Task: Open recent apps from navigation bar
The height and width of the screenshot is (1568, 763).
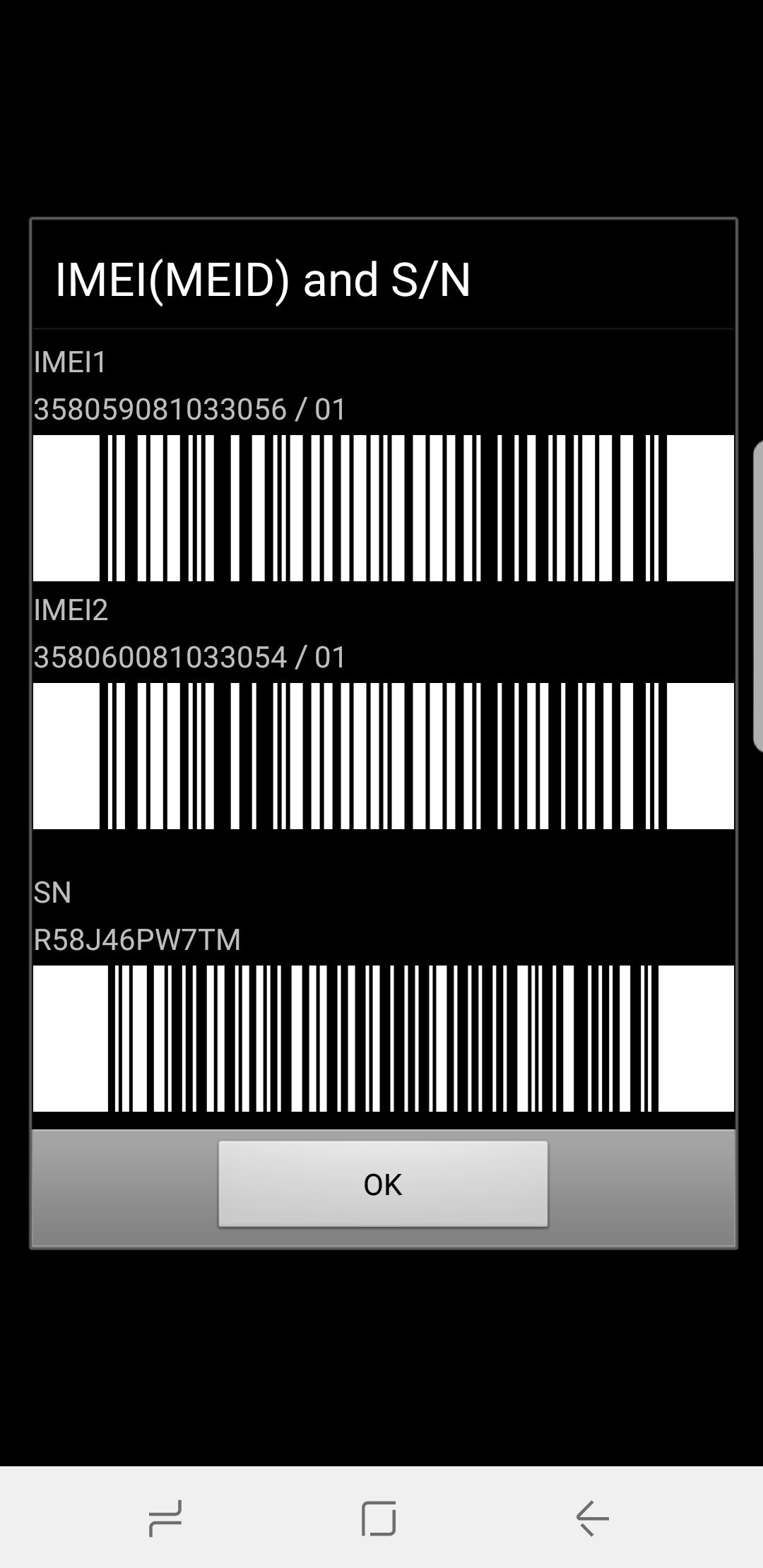Action: coord(165,1518)
